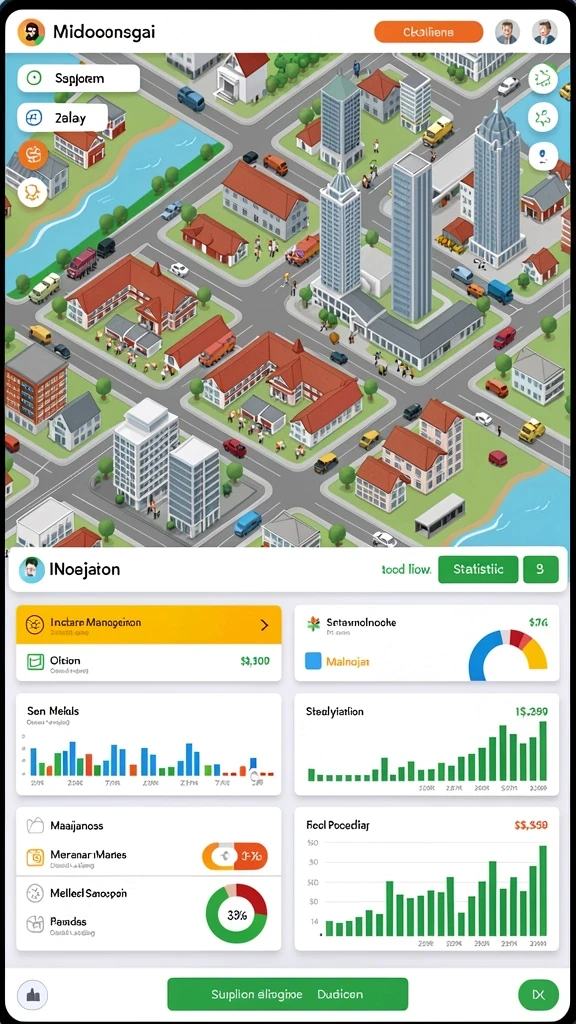
Task: Open the Statistic button
Action: point(478,569)
